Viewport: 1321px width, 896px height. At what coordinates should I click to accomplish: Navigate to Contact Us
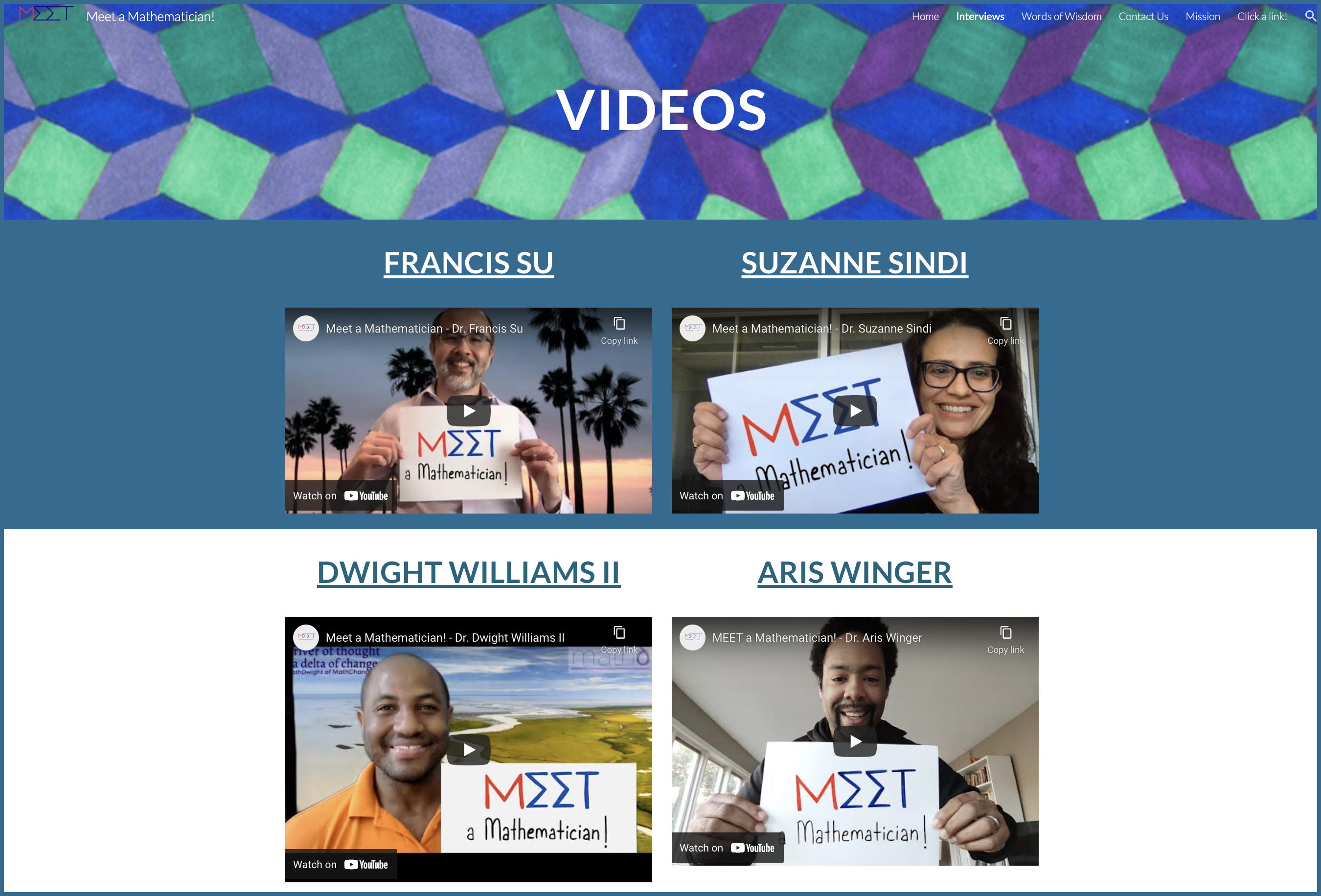[x=1143, y=17]
